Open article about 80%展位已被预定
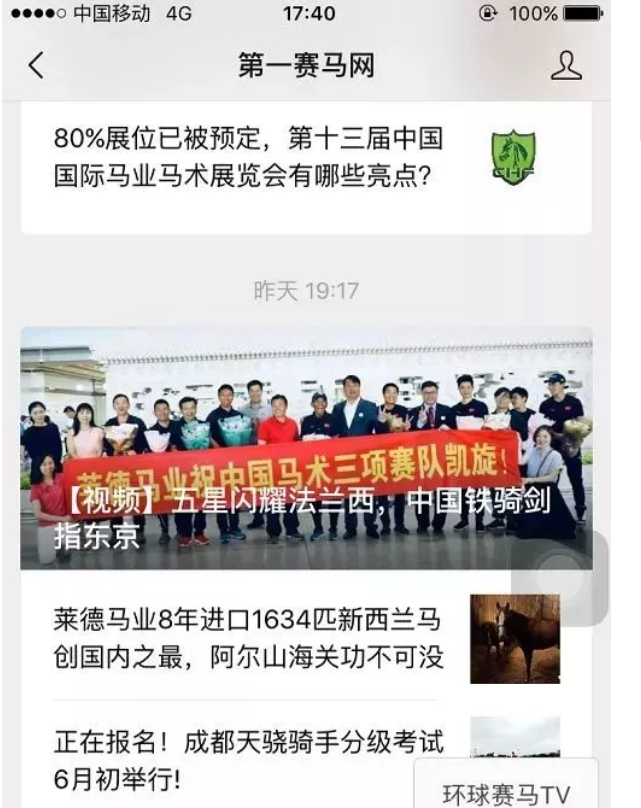Viewport: 641px width, 808px height. [x=248, y=158]
